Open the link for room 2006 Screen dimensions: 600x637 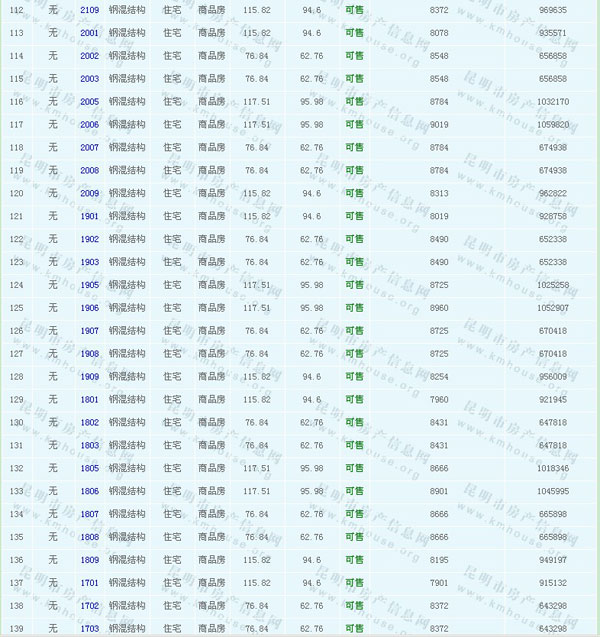coord(90,124)
